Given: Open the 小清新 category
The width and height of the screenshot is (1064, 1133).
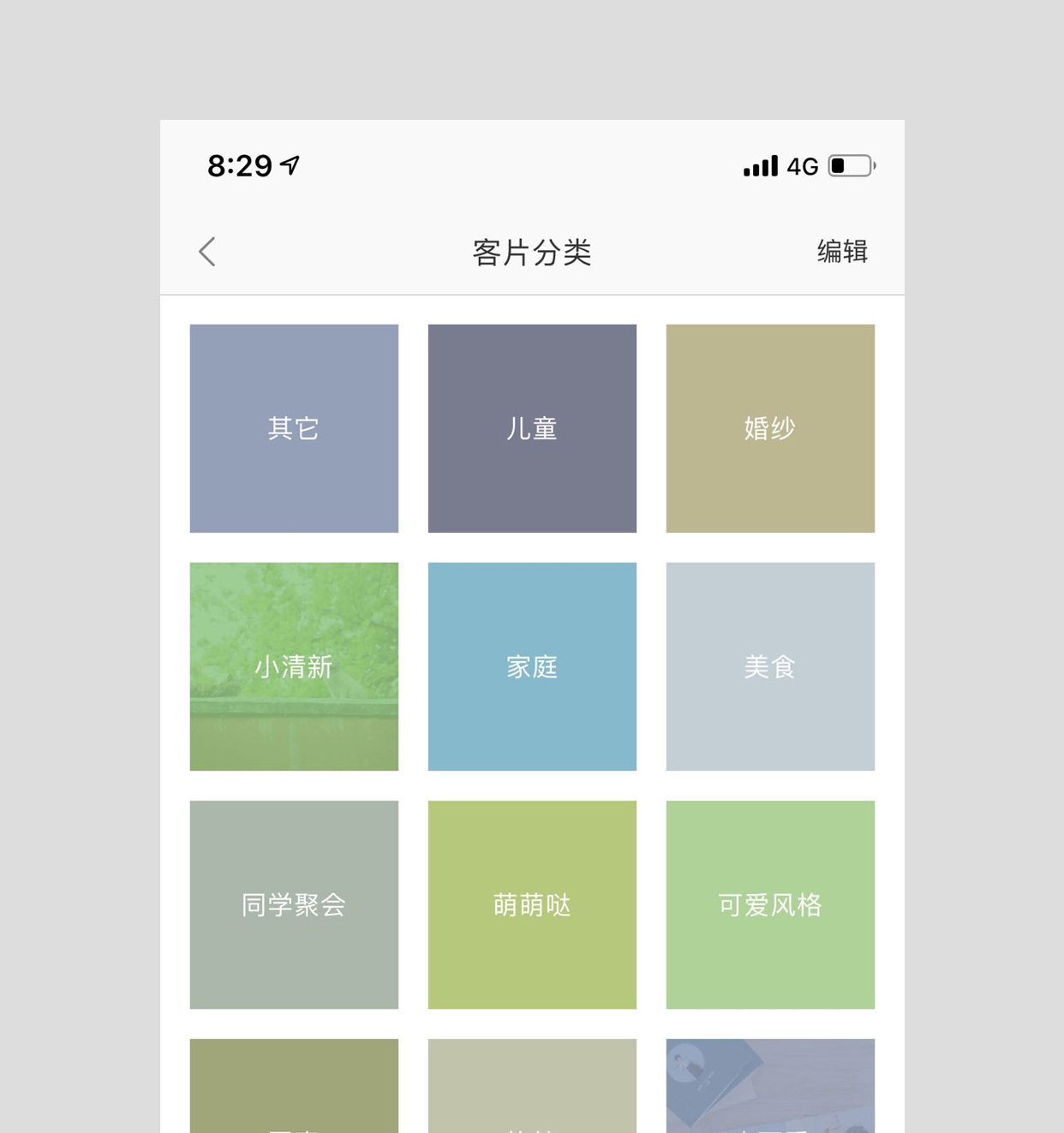Looking at the screenshot, I should tap(294, 666).
